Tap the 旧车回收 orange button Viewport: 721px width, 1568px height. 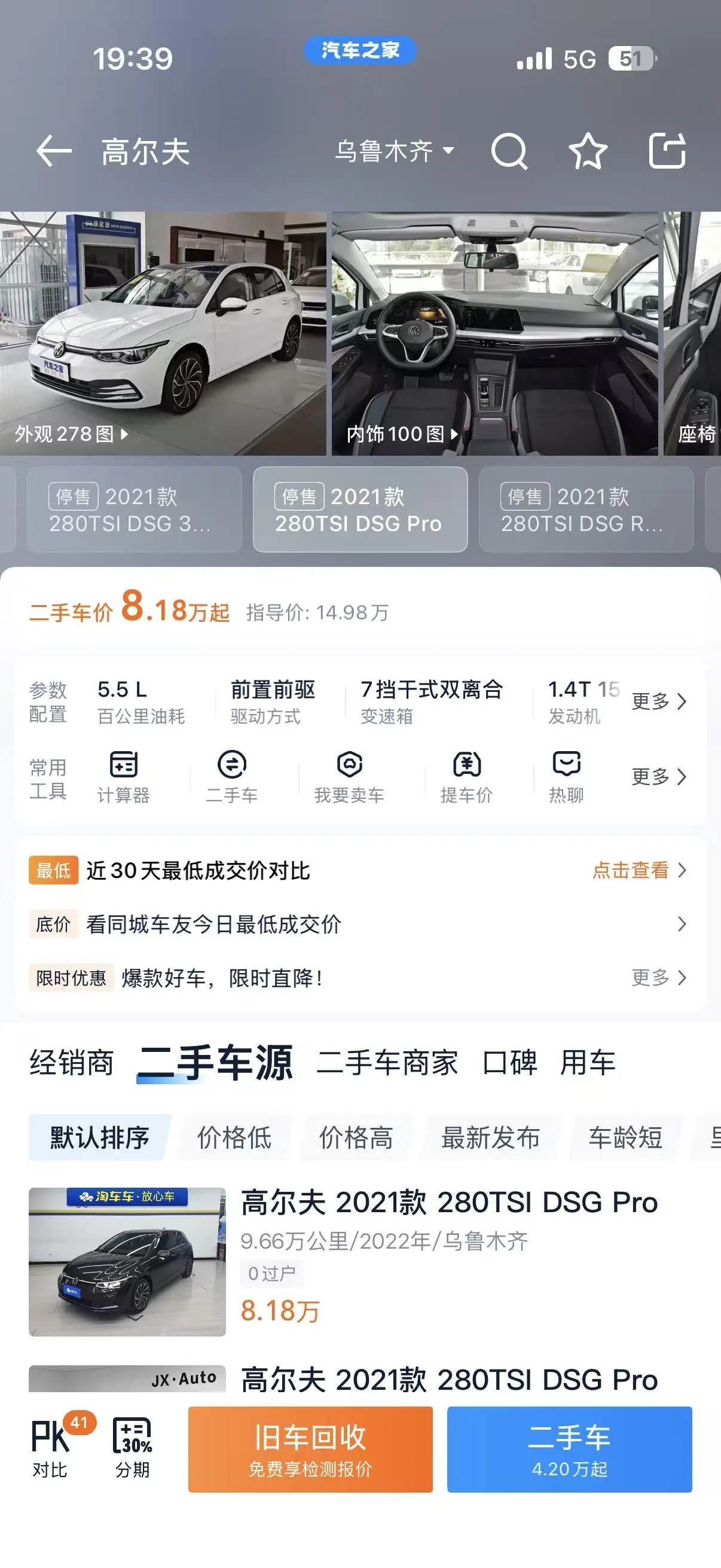[x=310, y=1450]
